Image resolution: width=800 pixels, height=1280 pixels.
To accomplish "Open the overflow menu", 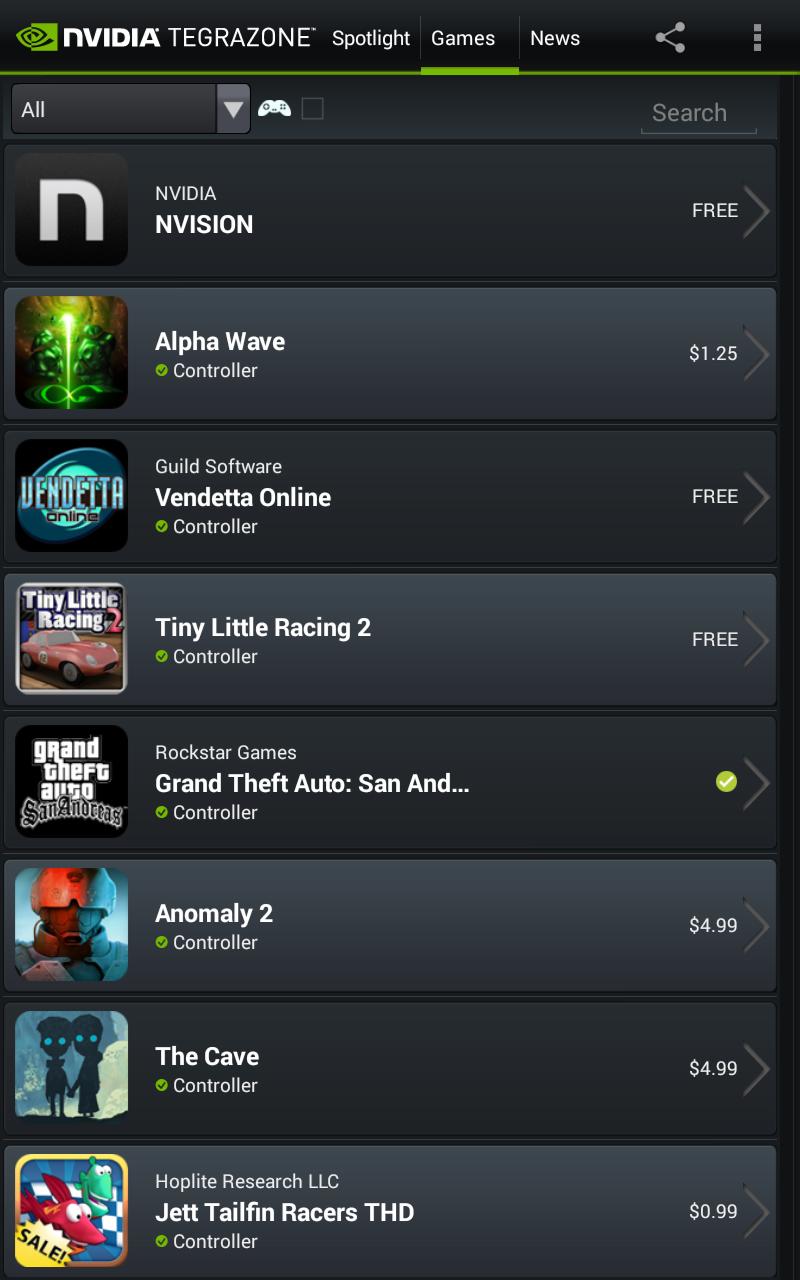I will (757, 38).
